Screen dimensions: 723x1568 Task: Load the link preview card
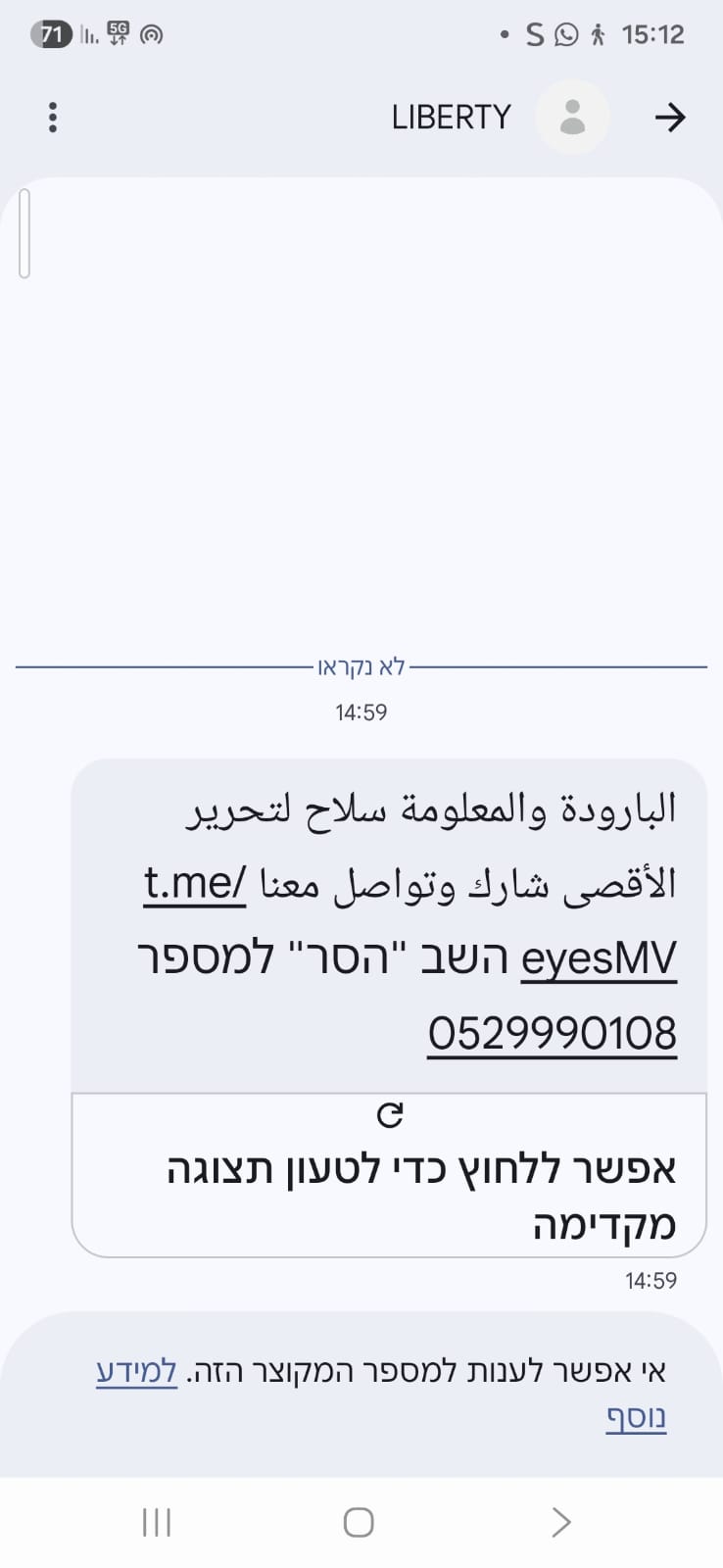(389, 1174)
